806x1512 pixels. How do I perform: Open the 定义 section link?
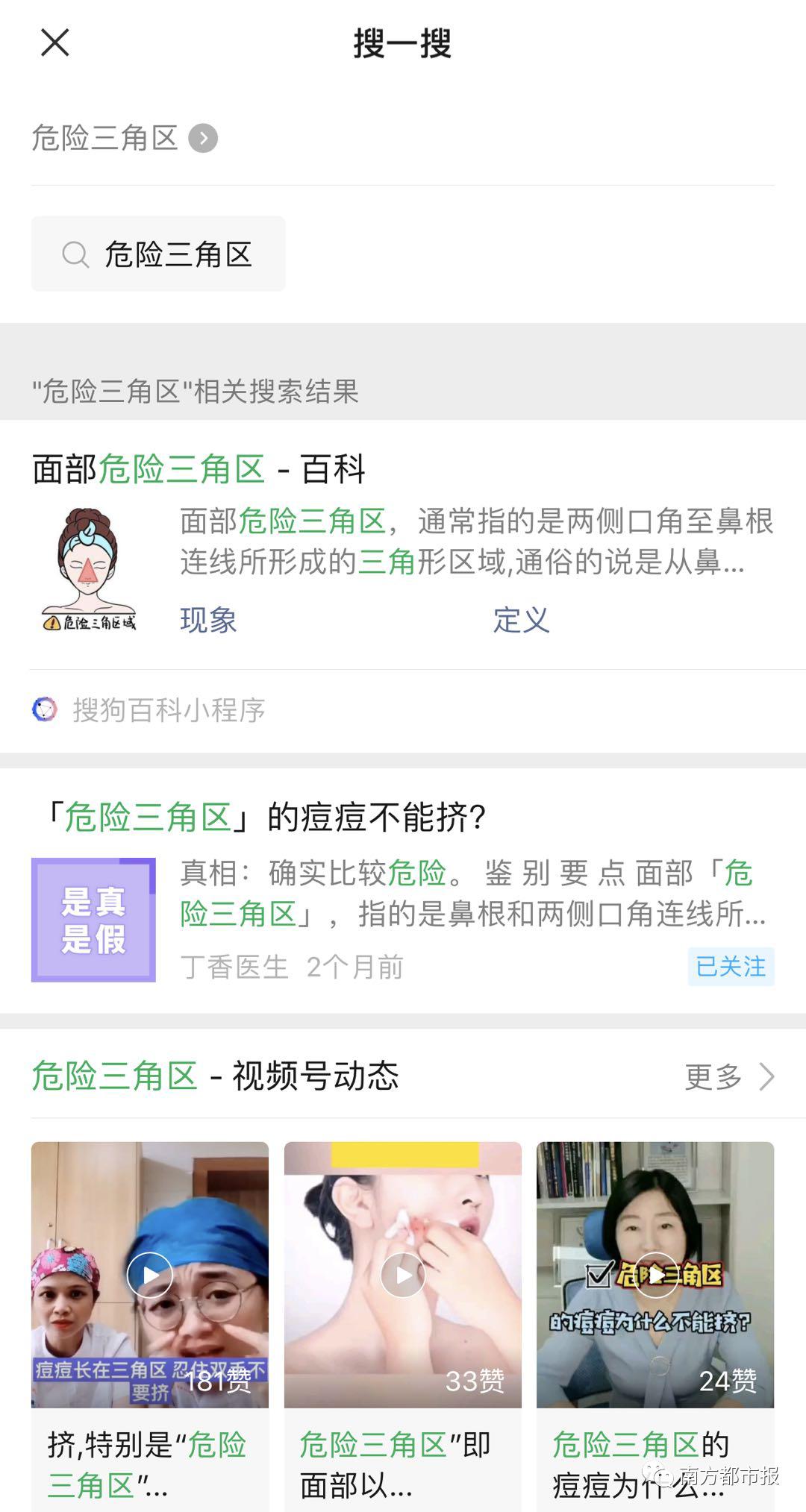pos(520,620)
